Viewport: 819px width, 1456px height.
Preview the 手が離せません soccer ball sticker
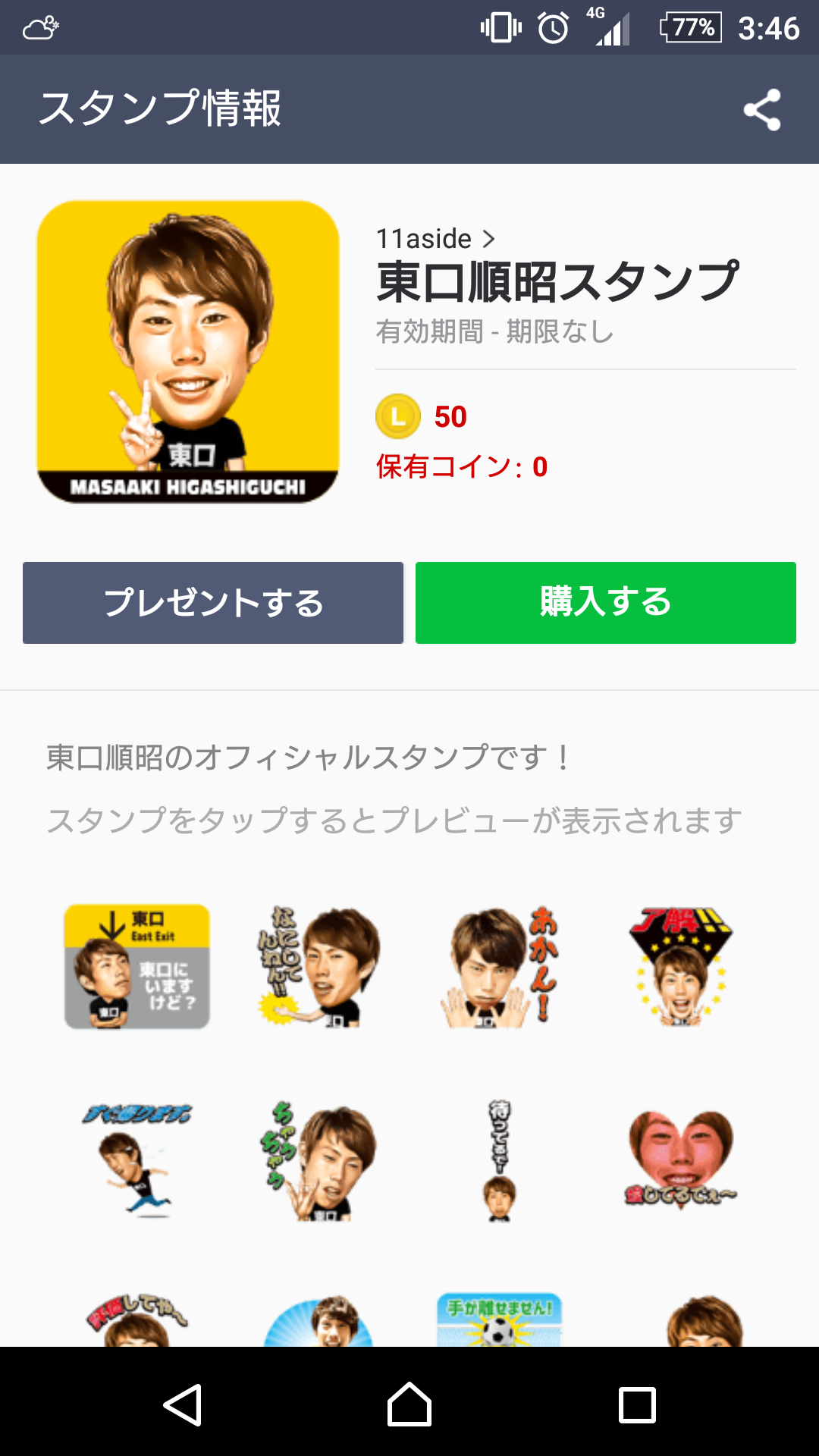point(500,1319)
